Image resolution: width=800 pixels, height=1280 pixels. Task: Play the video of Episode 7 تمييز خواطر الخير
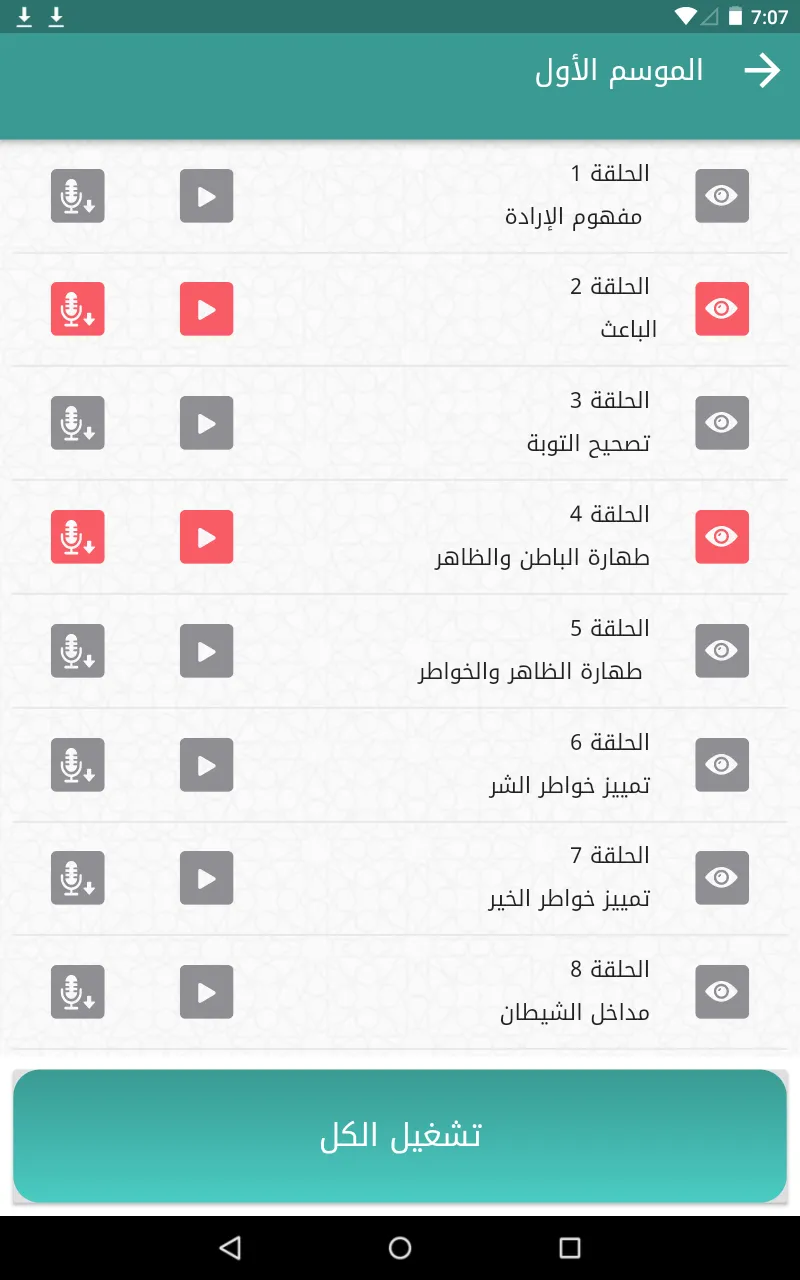click(206, 878)
